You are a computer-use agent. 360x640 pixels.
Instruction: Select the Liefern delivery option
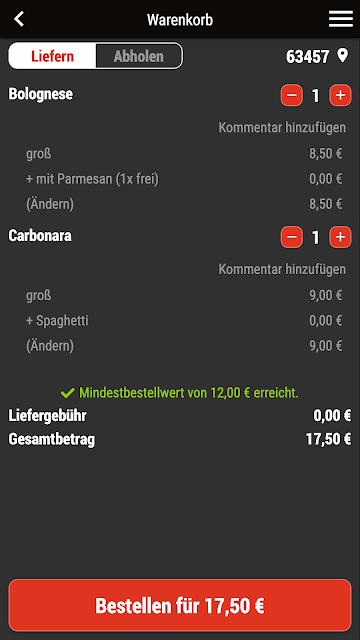[x=52, y=56]
